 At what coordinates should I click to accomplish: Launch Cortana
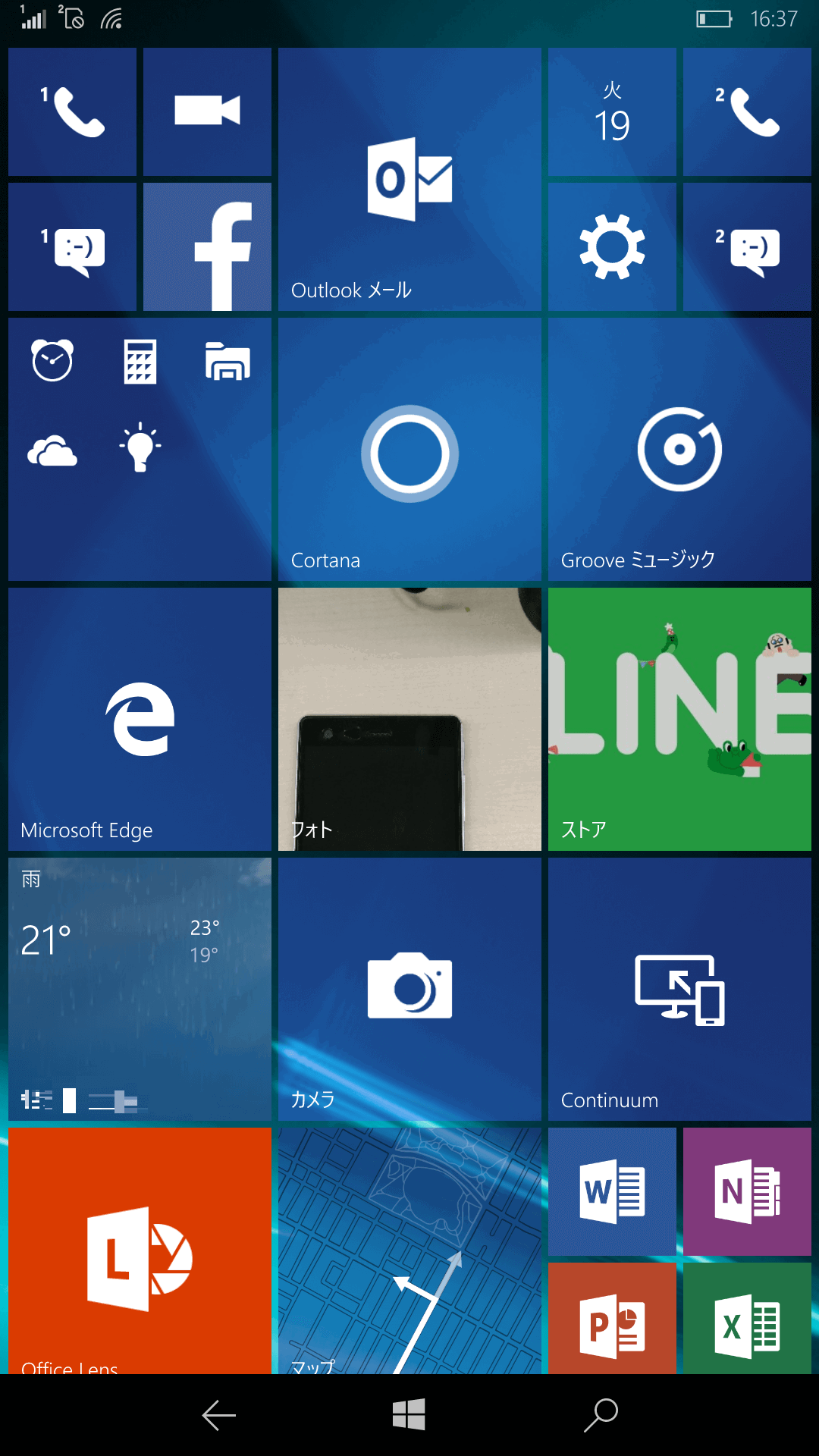click(x=409, y=449)
